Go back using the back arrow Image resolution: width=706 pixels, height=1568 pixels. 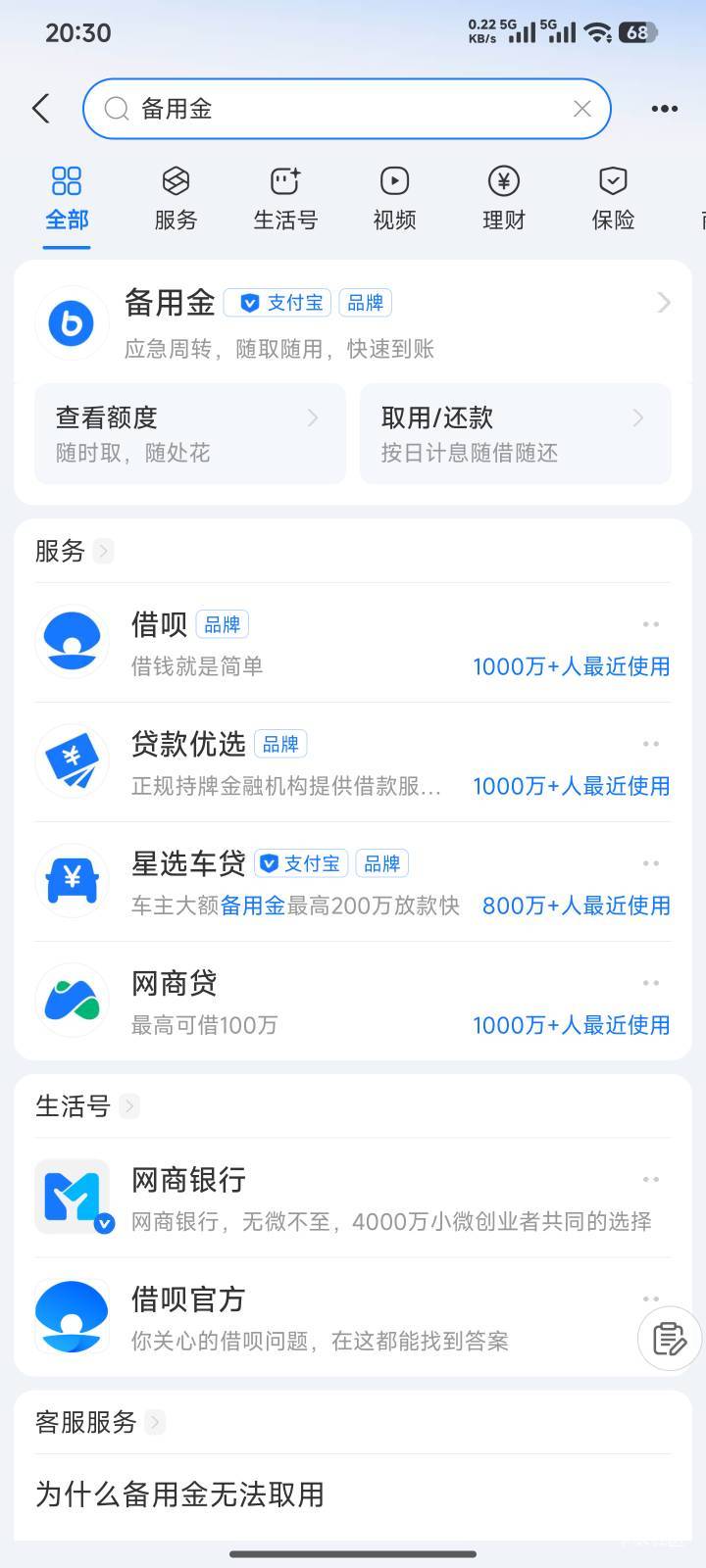41,109
